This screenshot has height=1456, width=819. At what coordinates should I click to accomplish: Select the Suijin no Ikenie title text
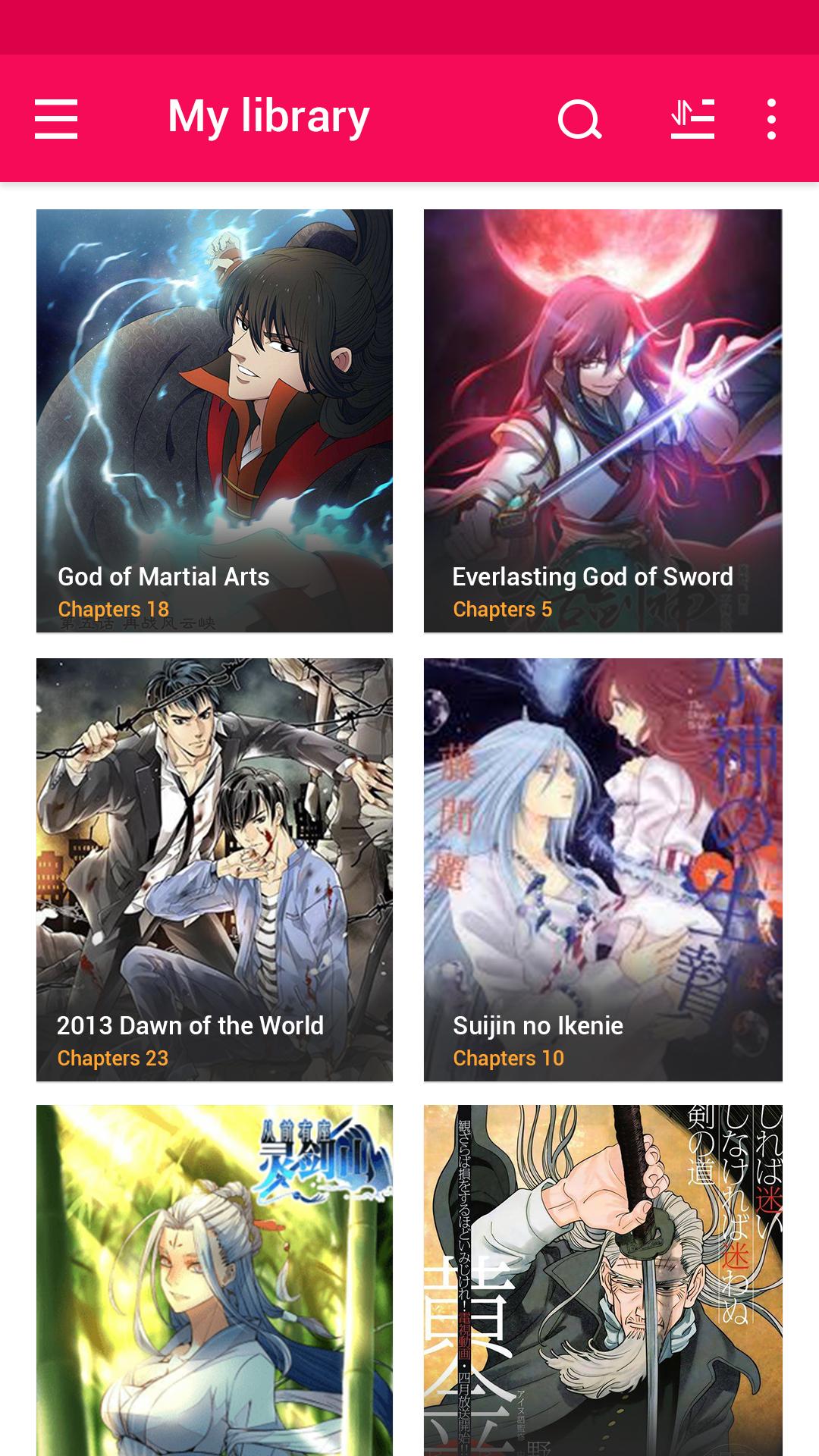(538, 1025)
